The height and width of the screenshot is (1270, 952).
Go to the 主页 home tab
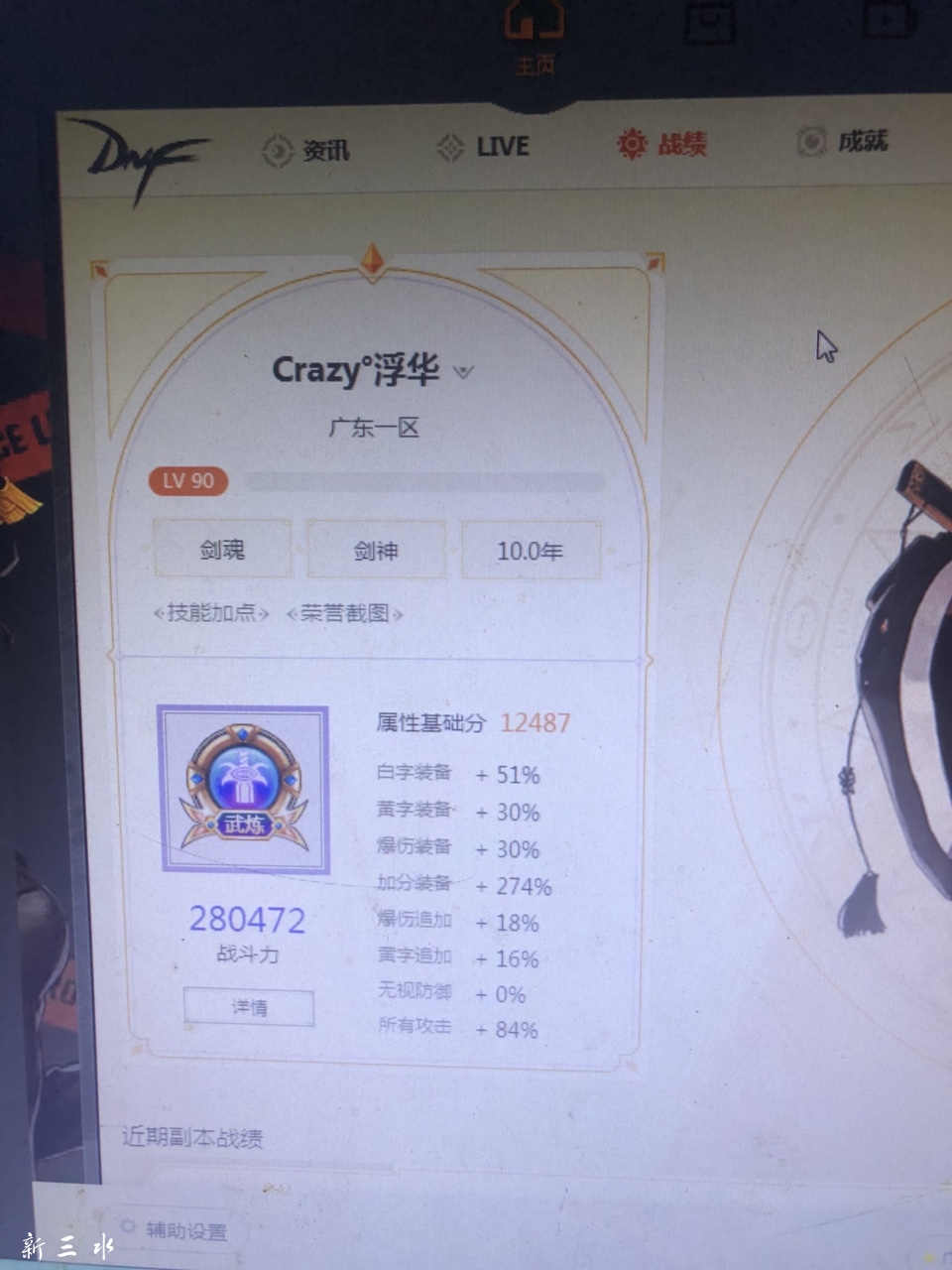pos(534,40)
